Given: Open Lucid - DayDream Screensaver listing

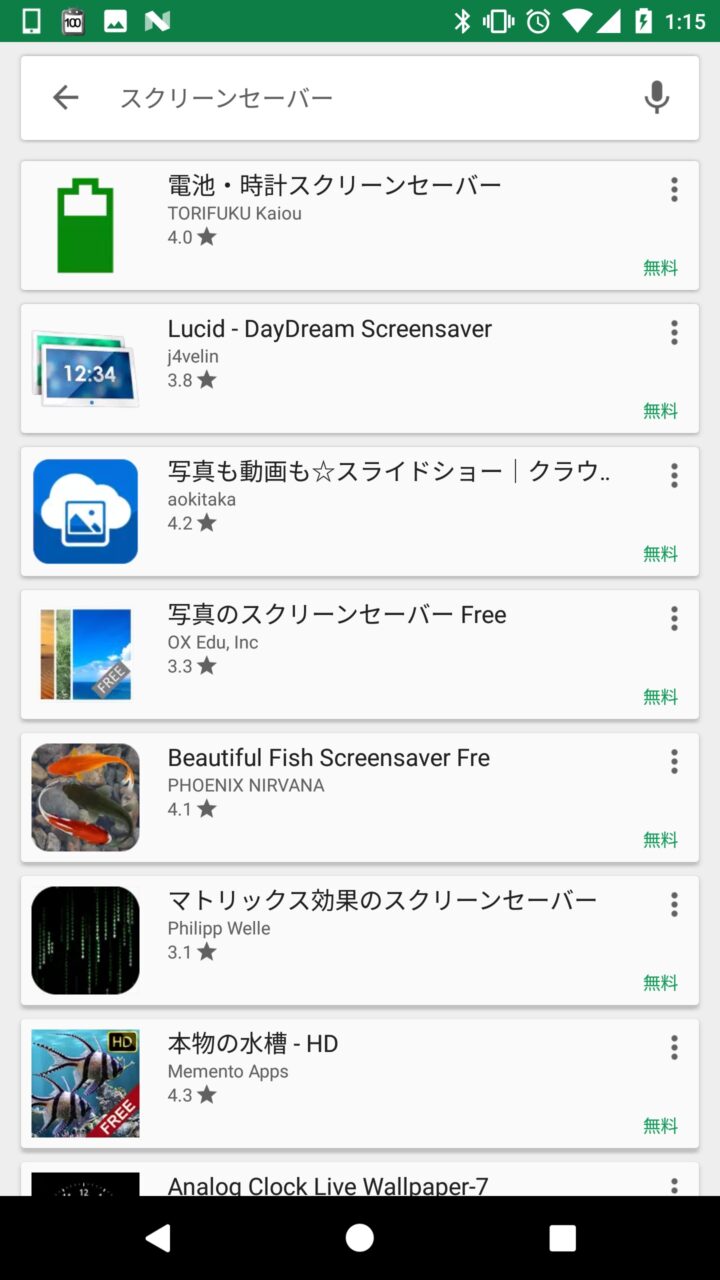Looking at the screenshot, I should tap(330, 329).
